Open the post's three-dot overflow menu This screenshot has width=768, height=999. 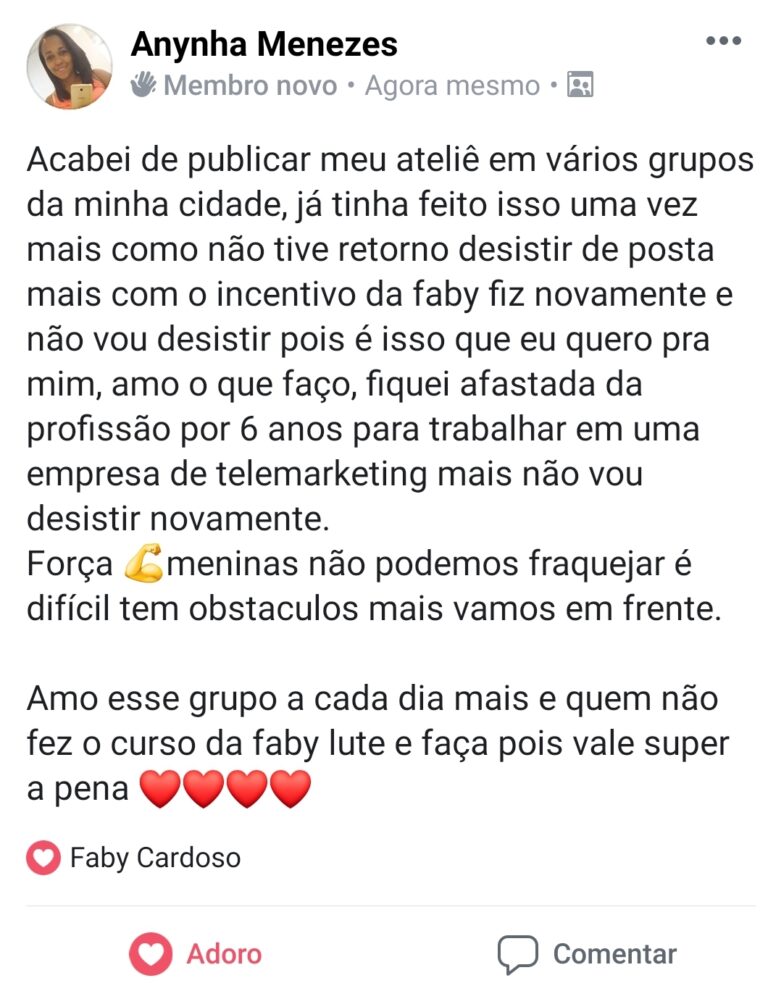point(723,41)
